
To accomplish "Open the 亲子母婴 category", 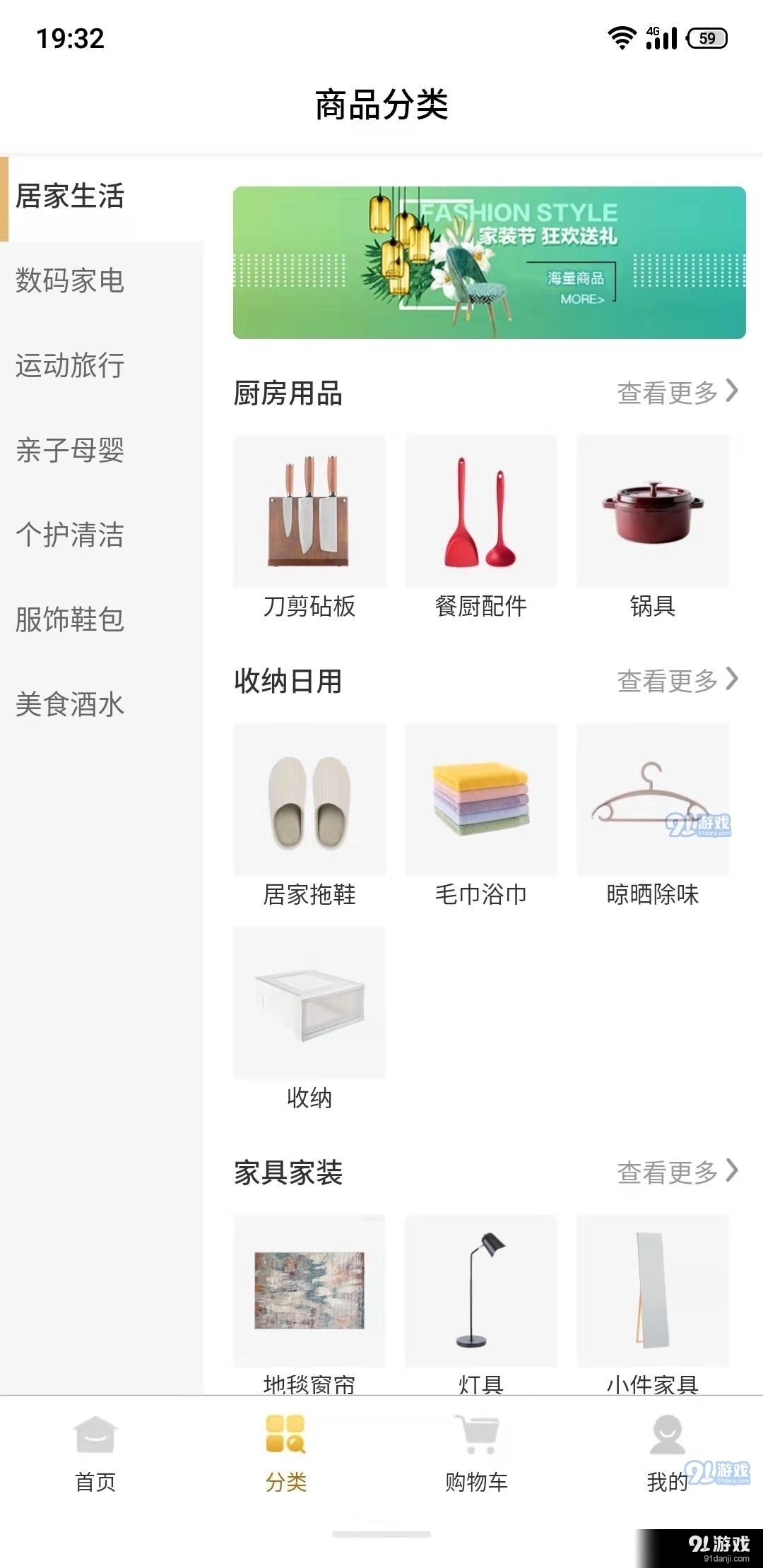I will coord(70,451).
